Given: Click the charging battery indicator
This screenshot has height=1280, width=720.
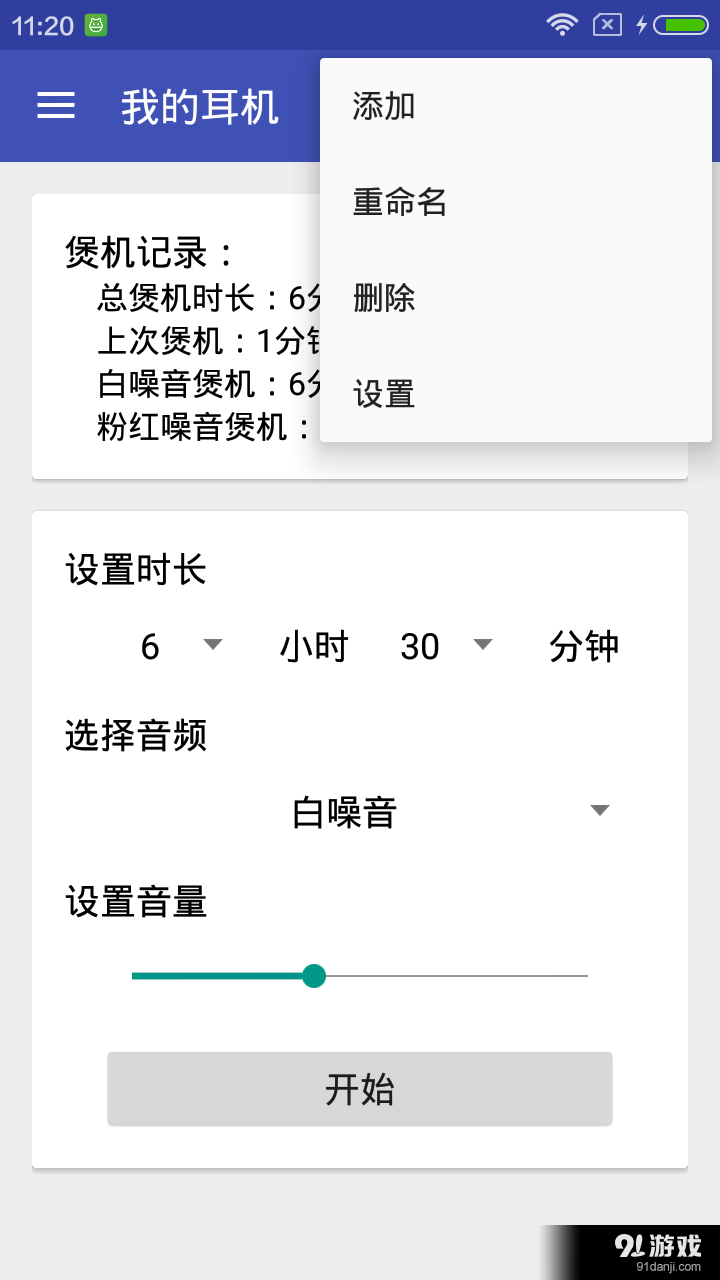Looking at the screenshot, I should click(681, 24).
